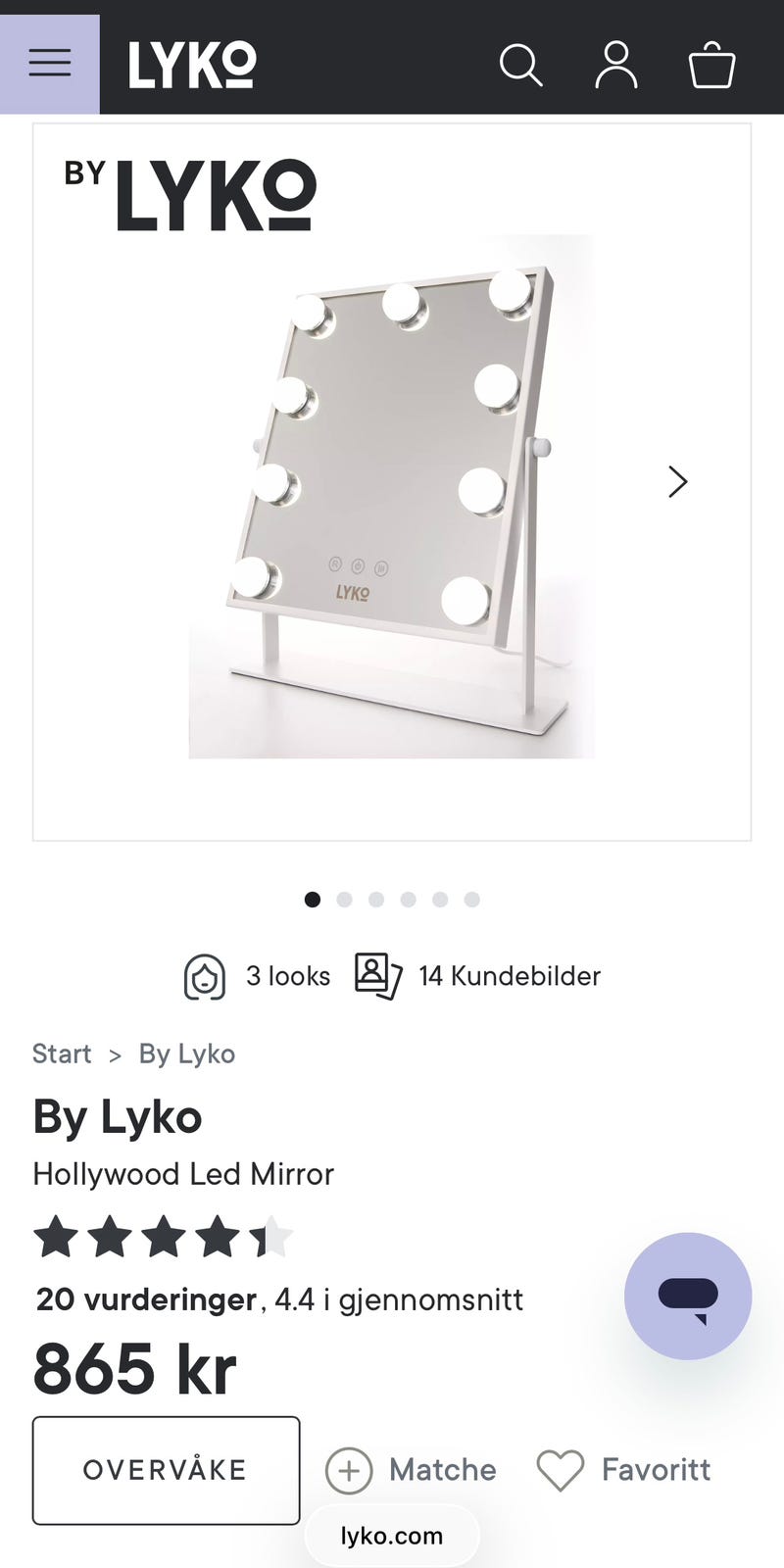Open the 14 Kundebilder gallery

point(477,976)
